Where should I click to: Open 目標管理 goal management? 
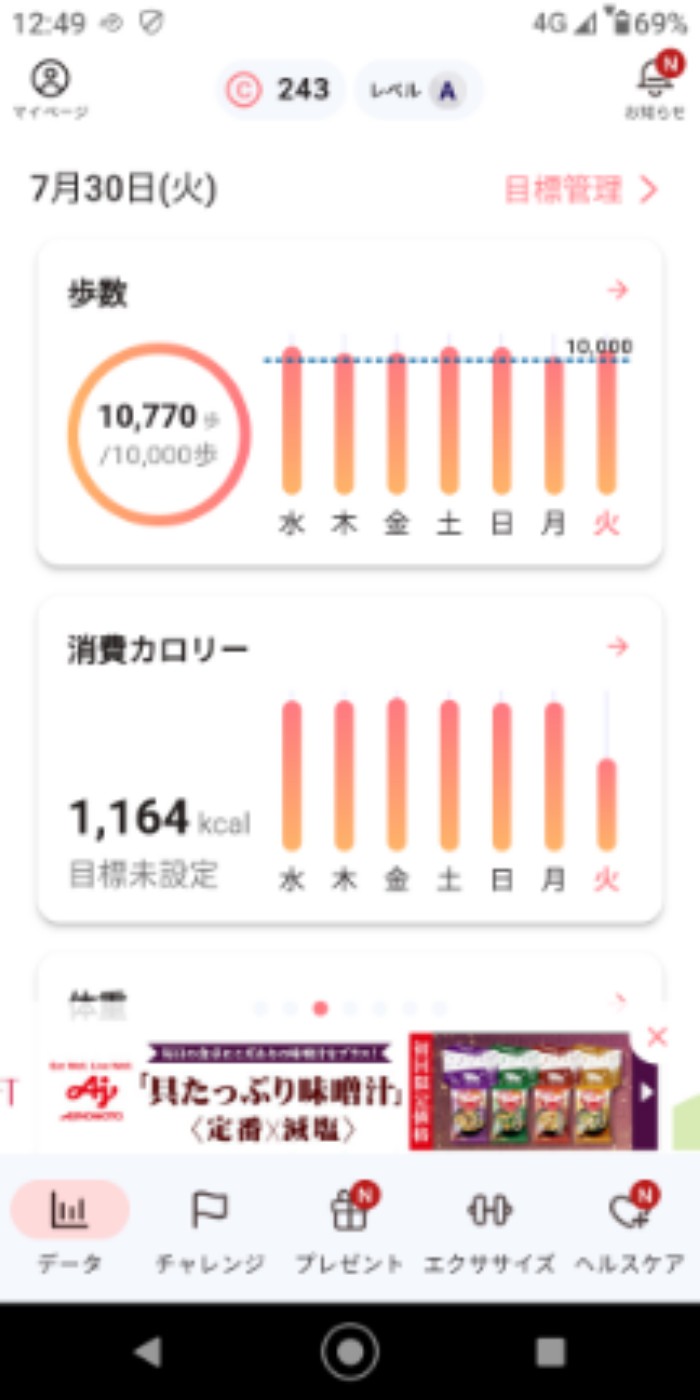coord(580,190)
